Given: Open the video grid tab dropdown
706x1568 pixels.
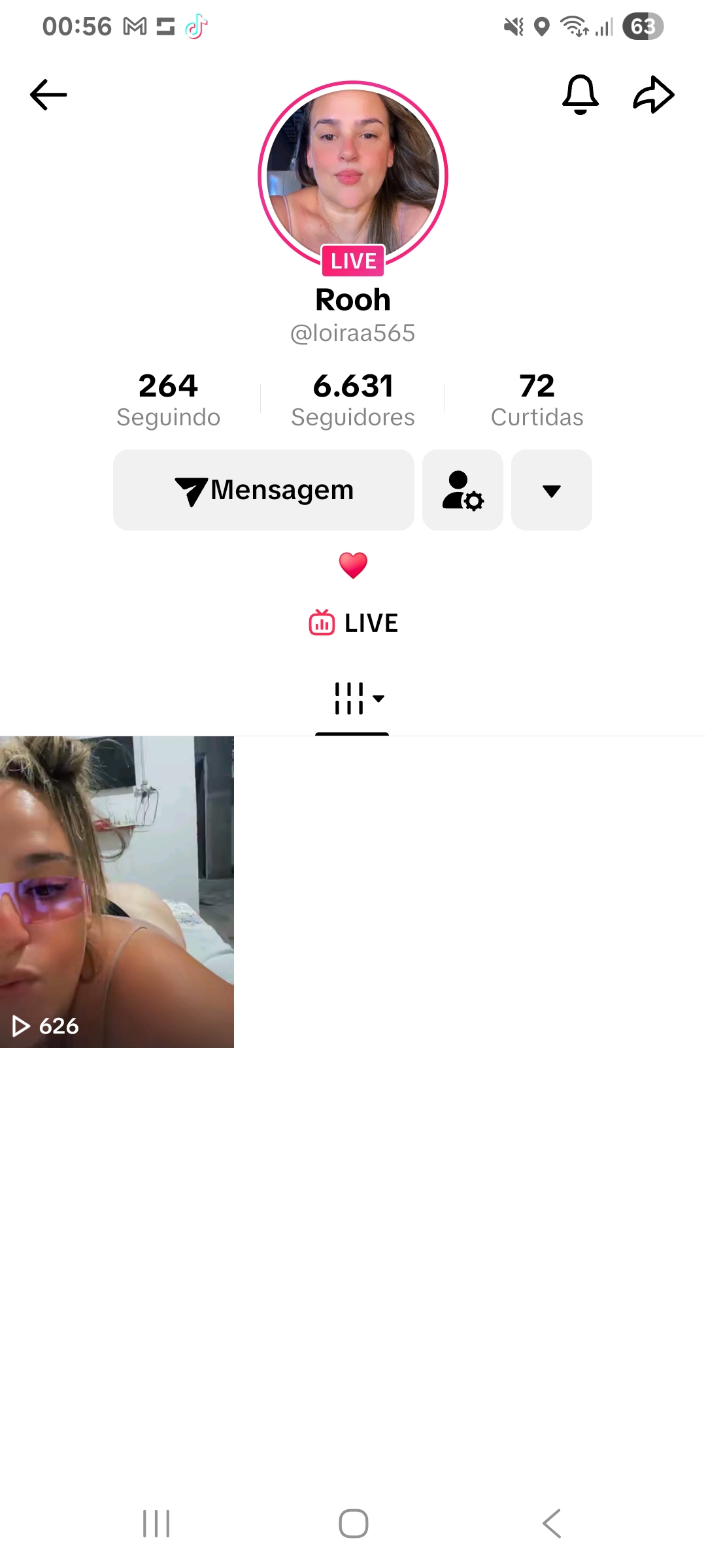Looking at the screenshot, I should click(x=358, y=698).
